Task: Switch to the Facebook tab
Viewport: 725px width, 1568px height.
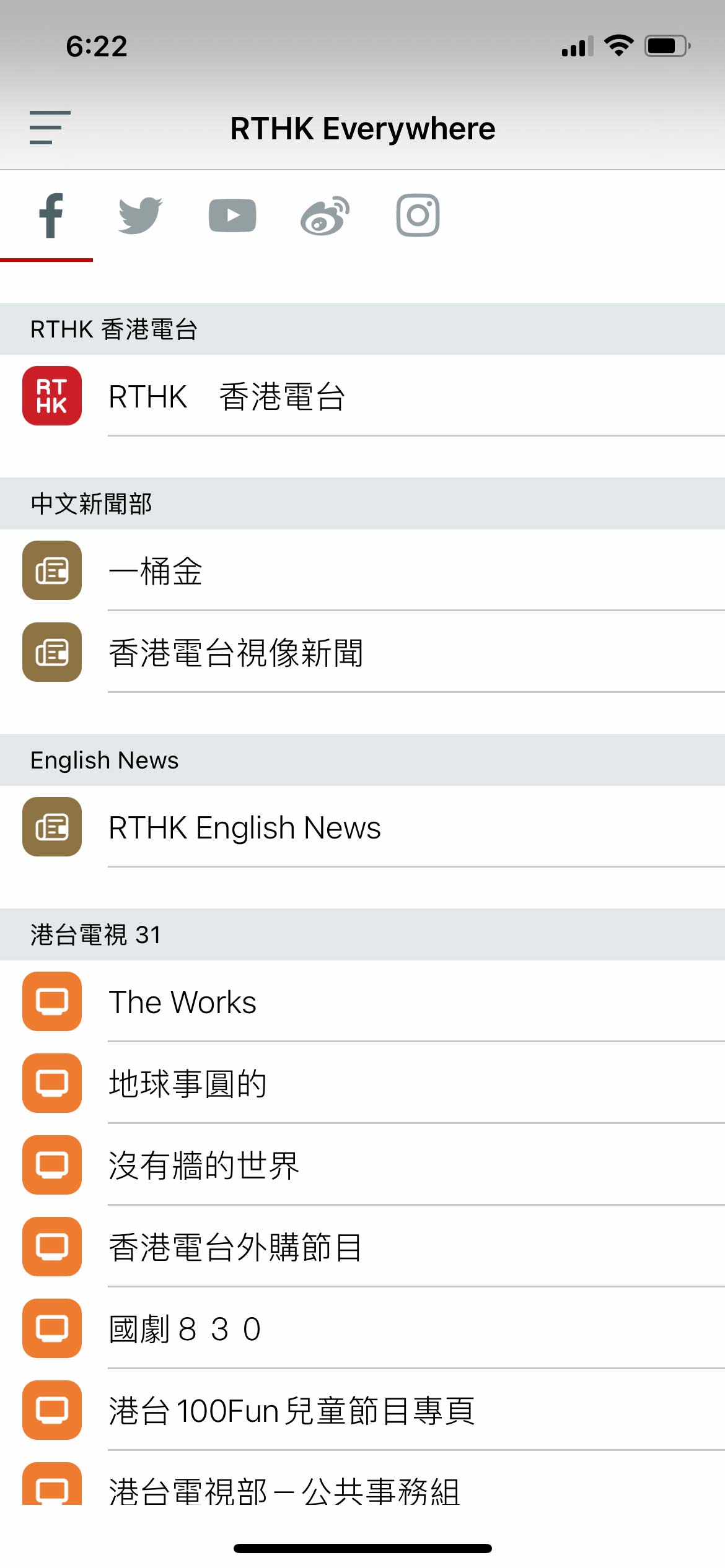Action: [x=50, y=216]
